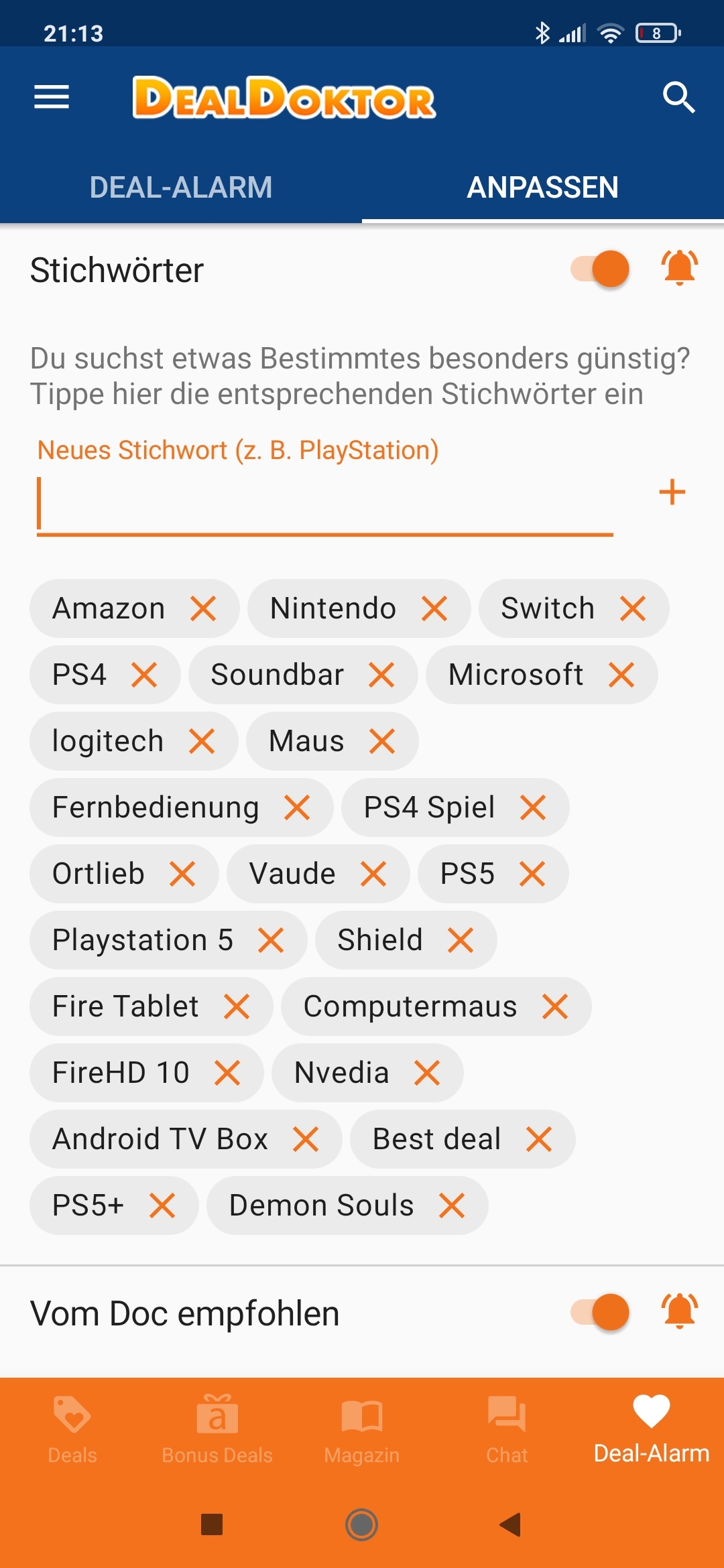Image resolution: width=724 pixels, height=1568 pixels.
Task: Tap the bell next to Vom Doc empfohlen
Action: tap(680, 1311)
